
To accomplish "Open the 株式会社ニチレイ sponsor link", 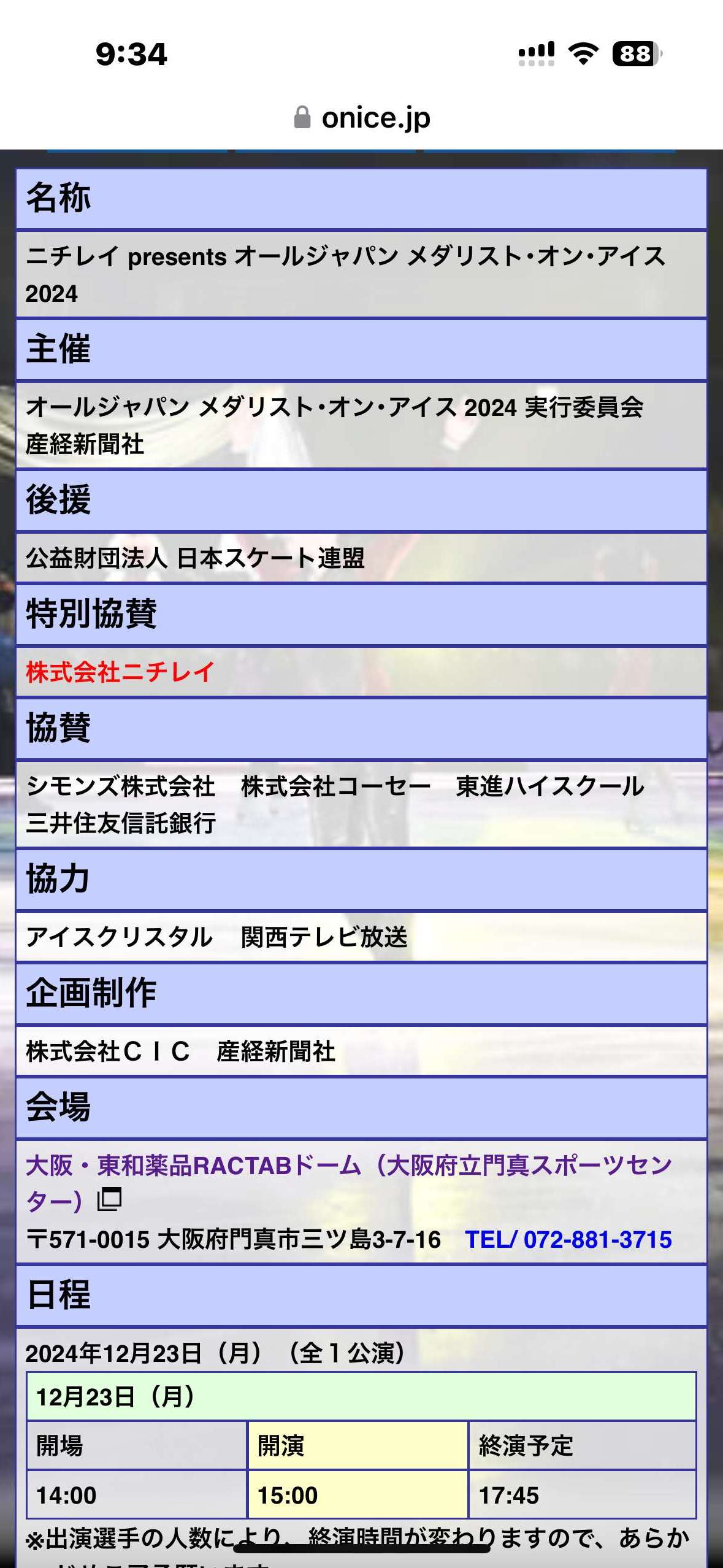I will click(120, 672).
